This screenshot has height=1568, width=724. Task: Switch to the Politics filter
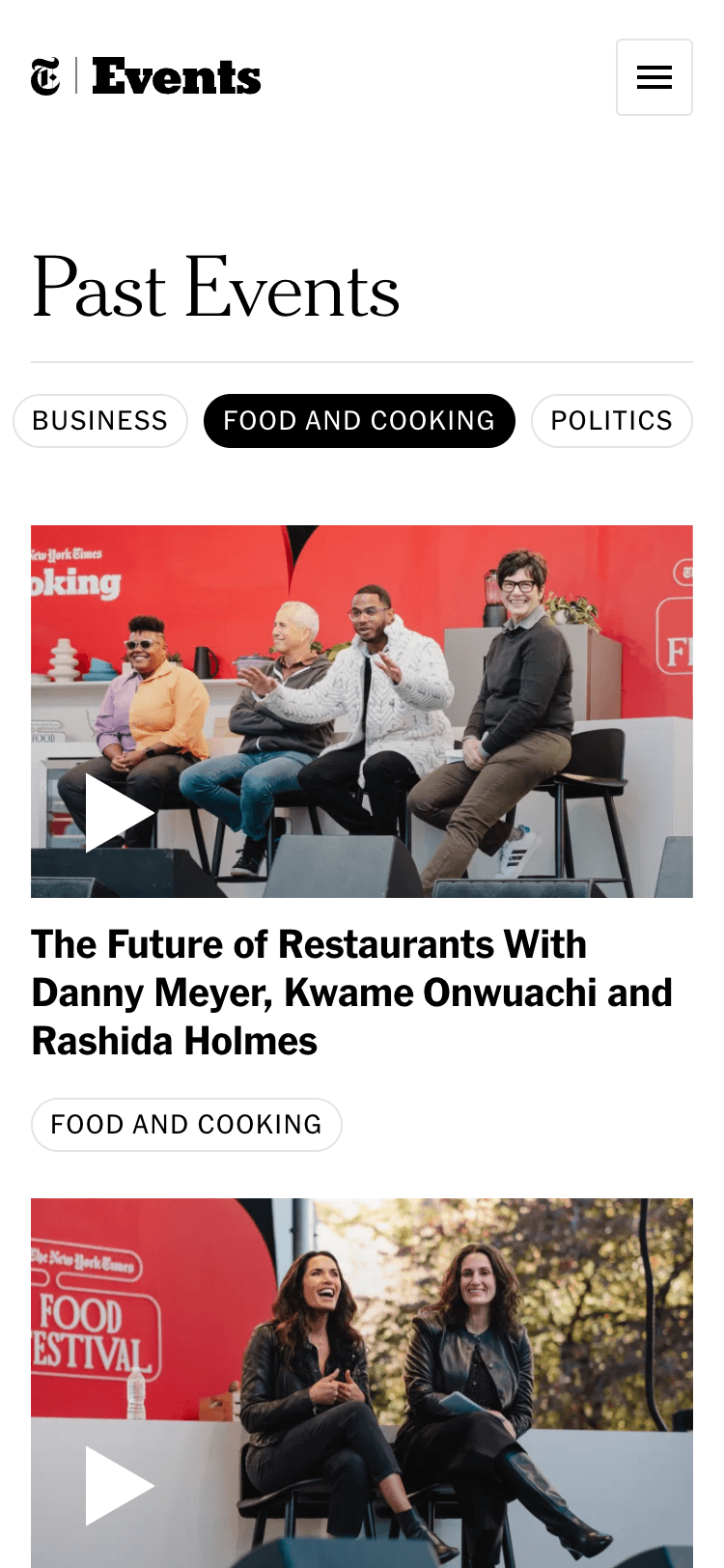[611, 421]
